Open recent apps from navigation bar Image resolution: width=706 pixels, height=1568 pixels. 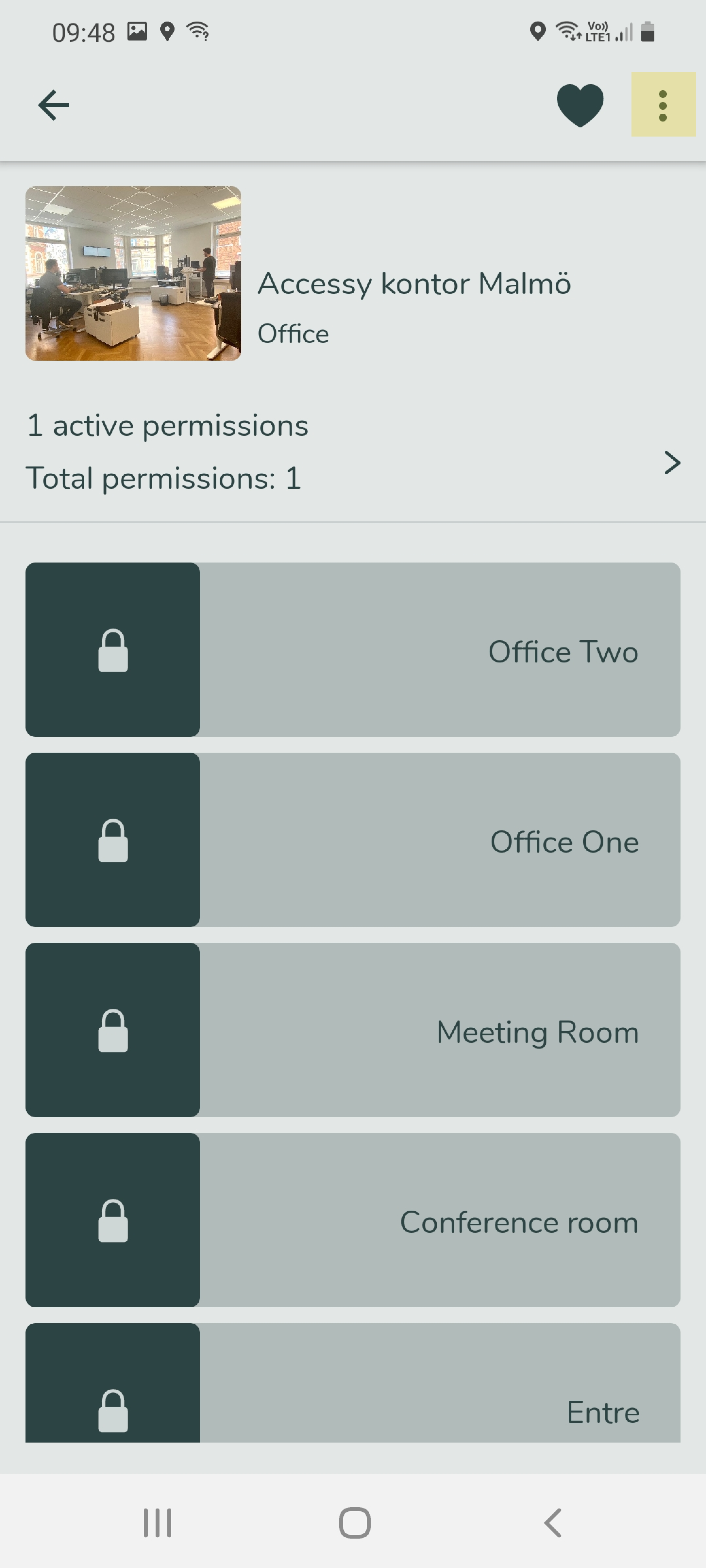coord(157,1522)
